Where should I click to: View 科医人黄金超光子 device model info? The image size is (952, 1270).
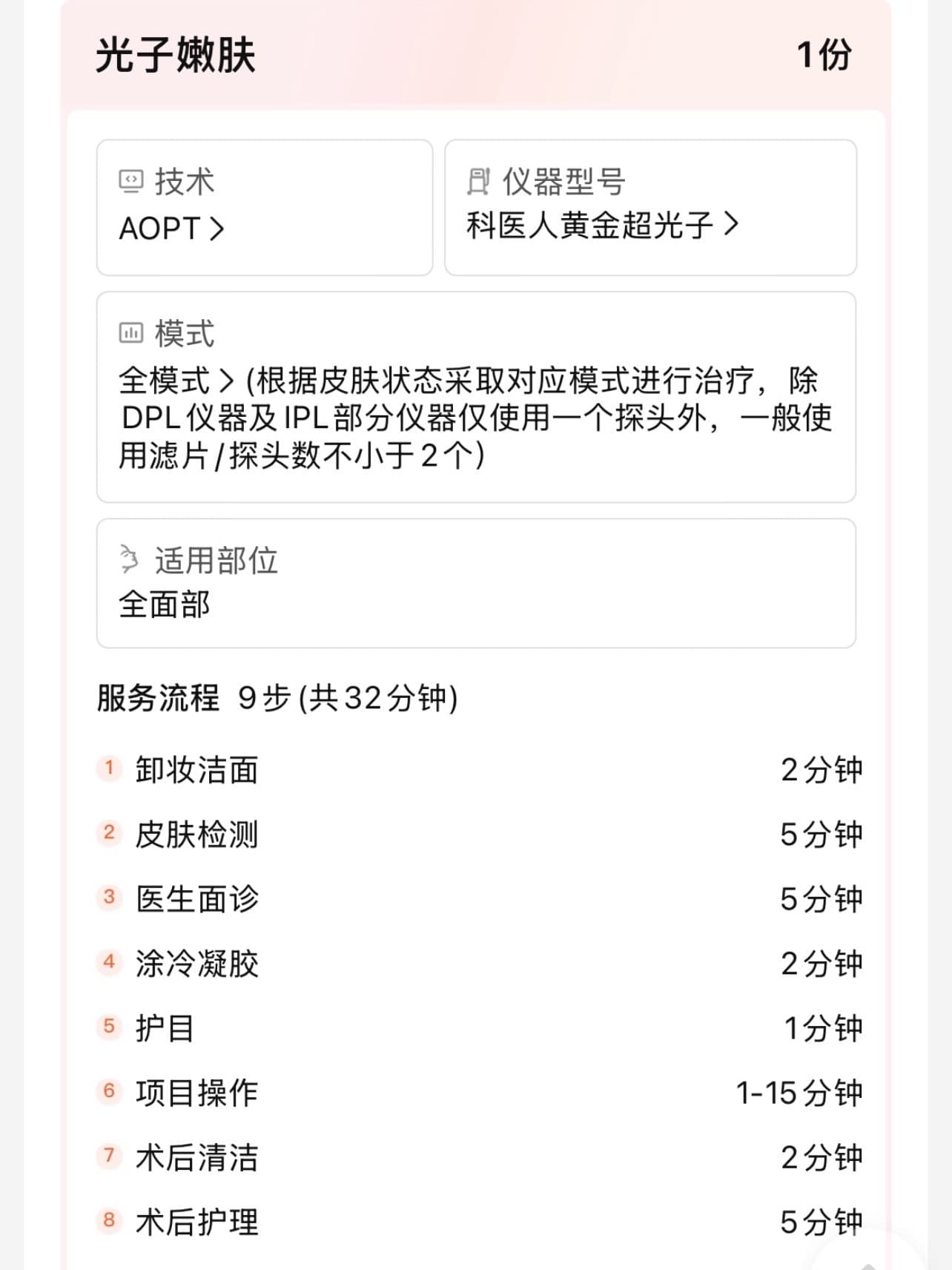(602, 225)
